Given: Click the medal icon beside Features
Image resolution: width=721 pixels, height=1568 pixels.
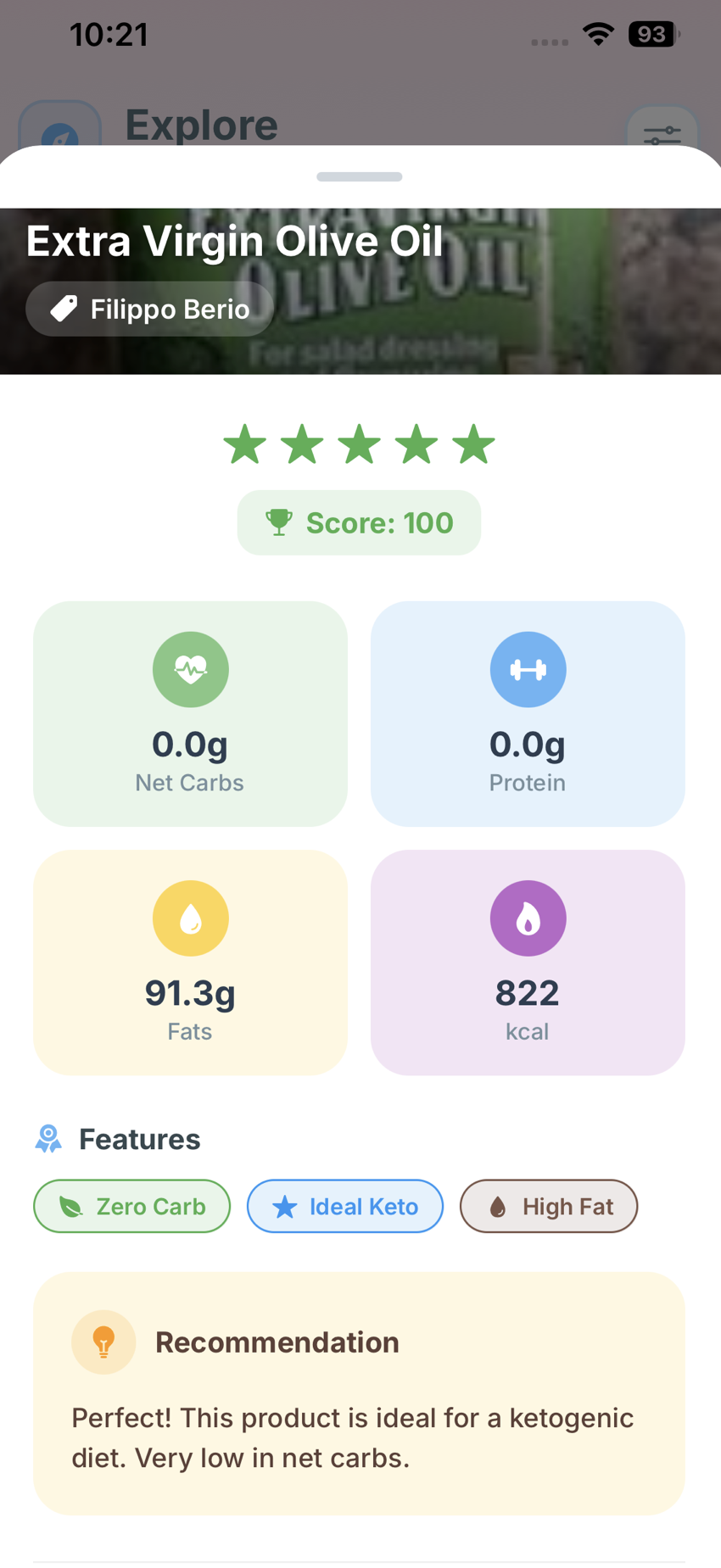Looking at the screenshot, I should point(48,1138).
